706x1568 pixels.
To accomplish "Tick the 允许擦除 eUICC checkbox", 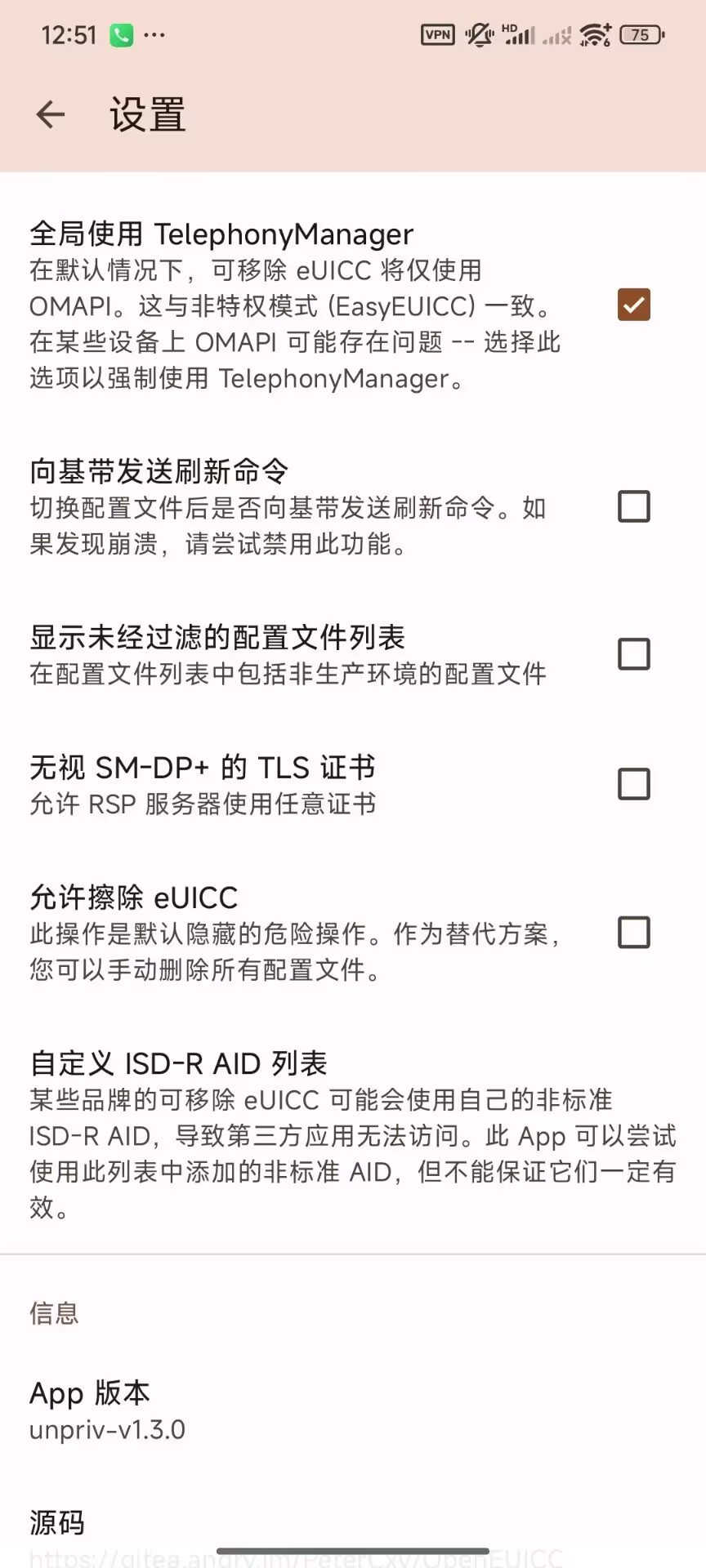I will point(633,932).
